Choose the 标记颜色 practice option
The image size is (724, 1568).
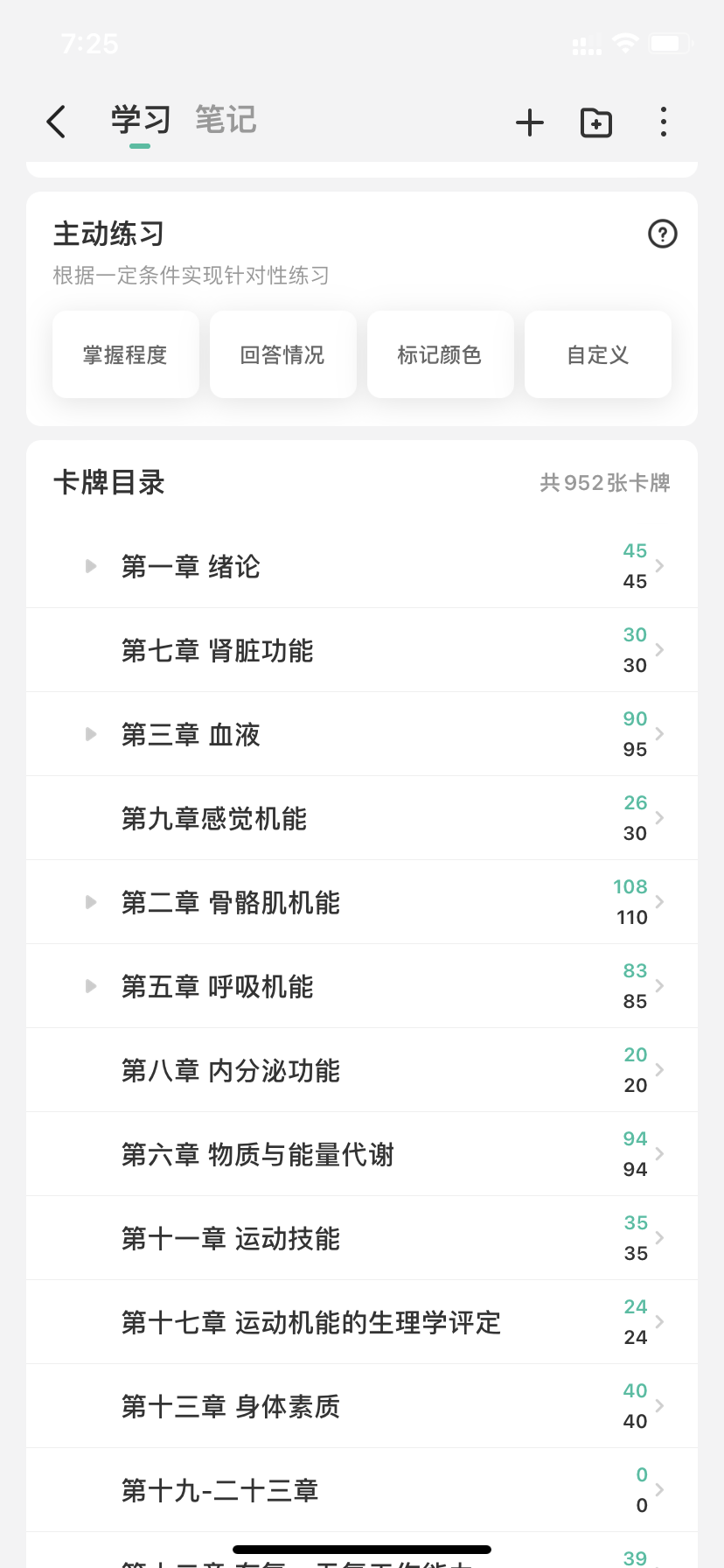[441, 354]
